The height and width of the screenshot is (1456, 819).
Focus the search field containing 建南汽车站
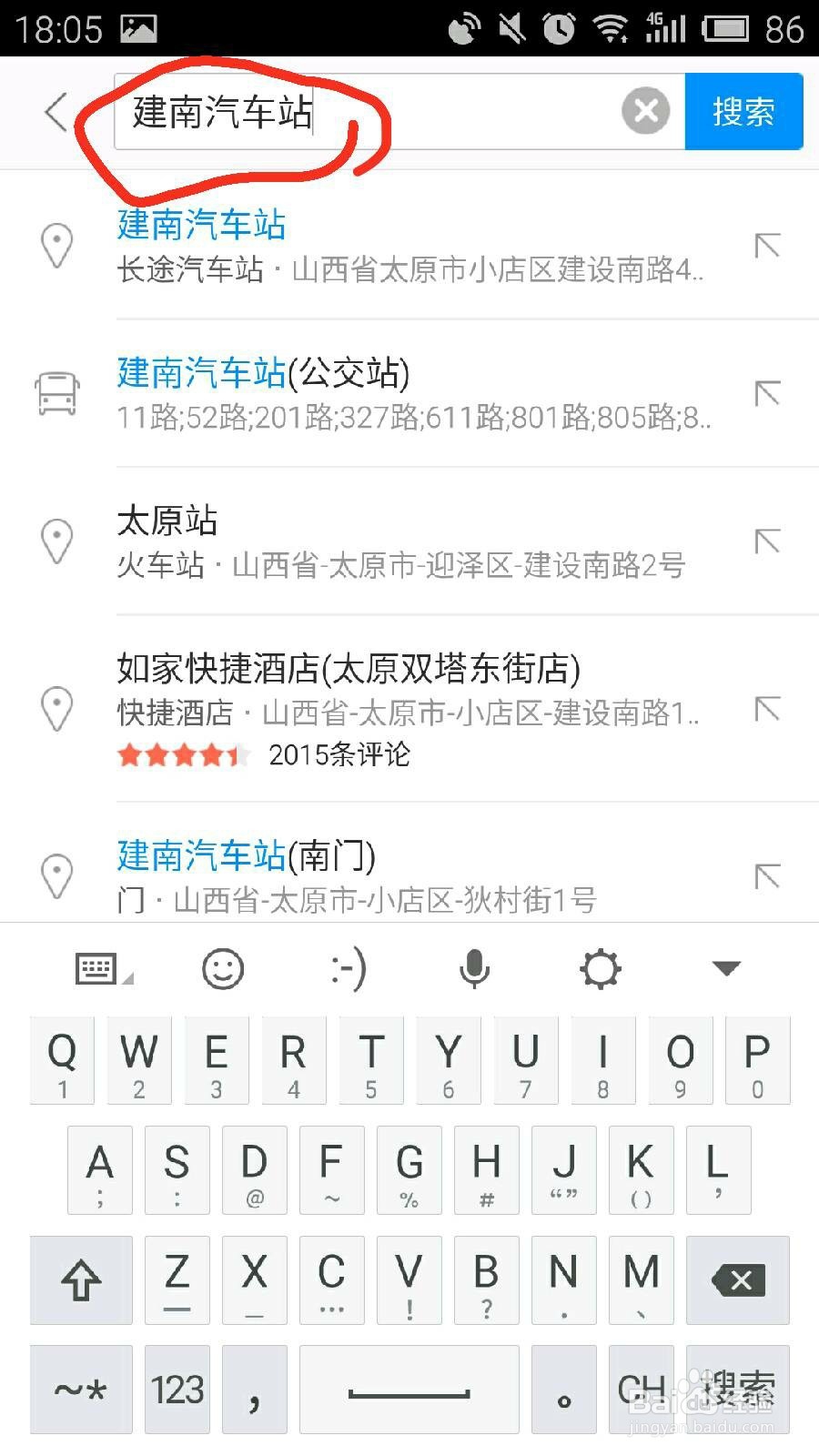(x=369, y=112)
